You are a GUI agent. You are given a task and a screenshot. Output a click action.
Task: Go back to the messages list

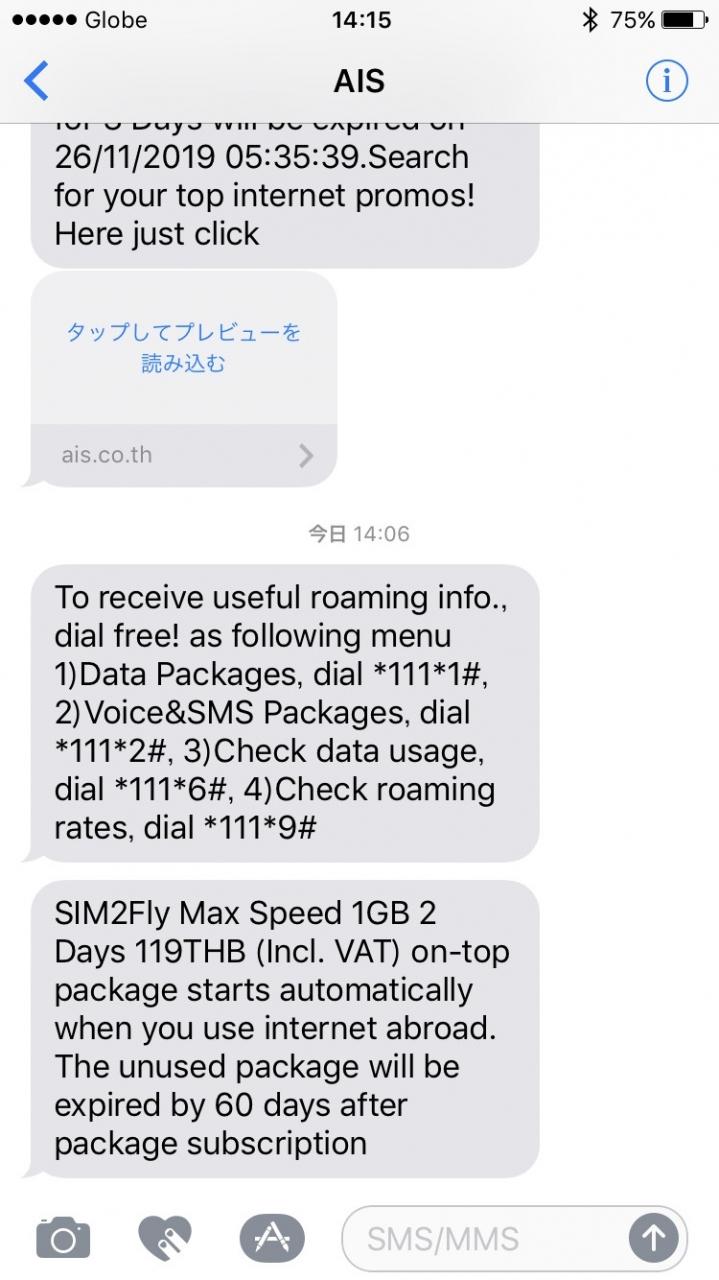pos(36,81)
